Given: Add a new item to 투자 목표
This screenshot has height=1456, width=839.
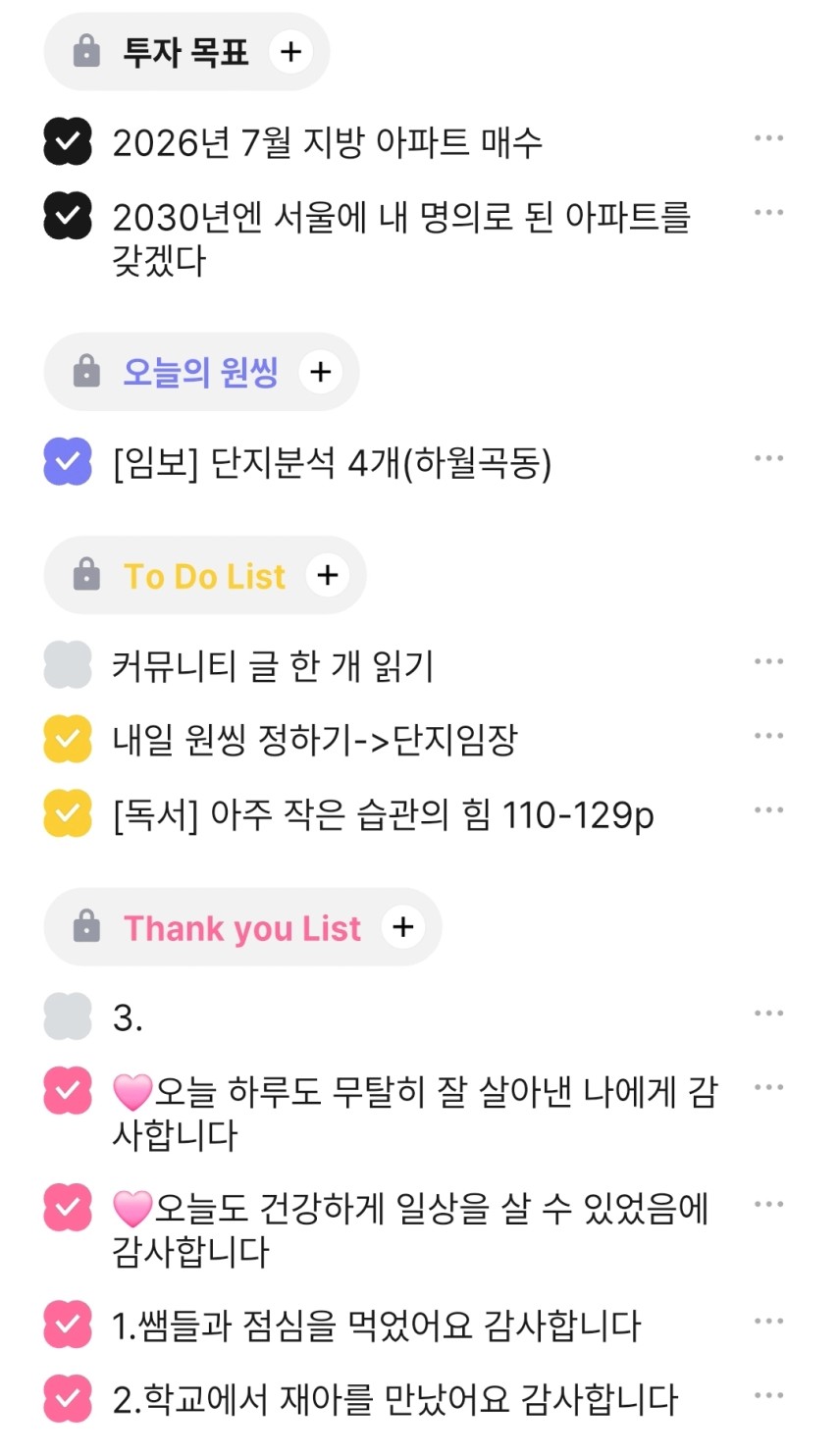Looking at the screenshot, I should pos(290,52).
